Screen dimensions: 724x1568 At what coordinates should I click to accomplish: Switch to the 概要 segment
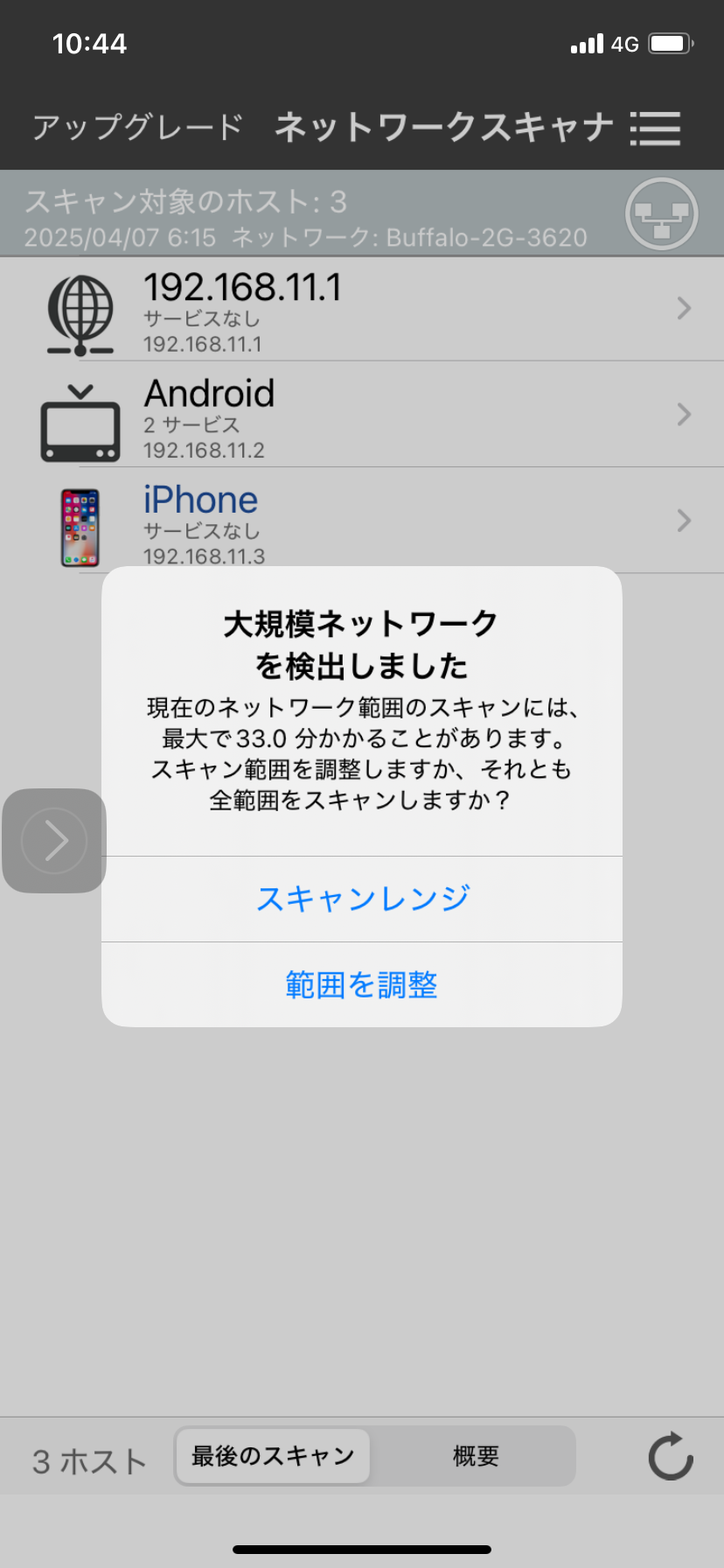pos(476,1456)
